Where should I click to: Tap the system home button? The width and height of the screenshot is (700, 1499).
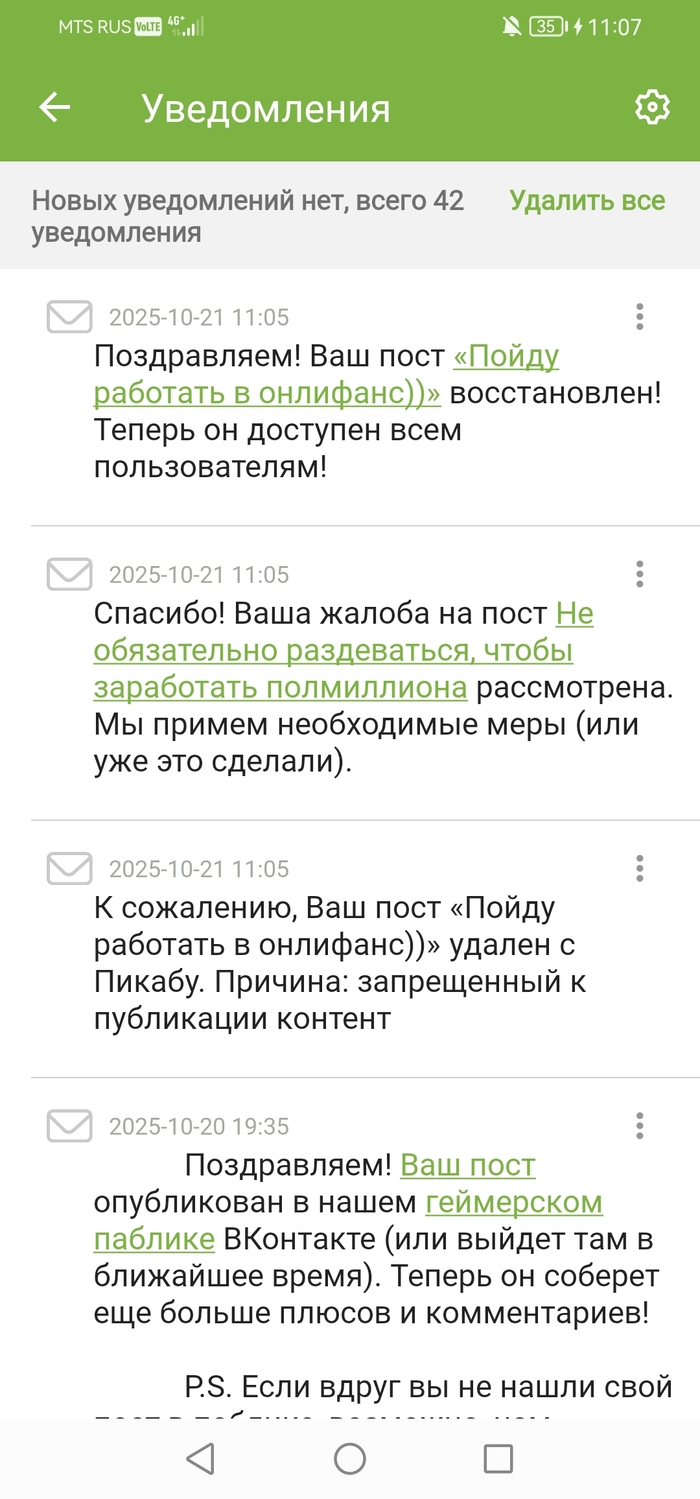pos(349,1459)
